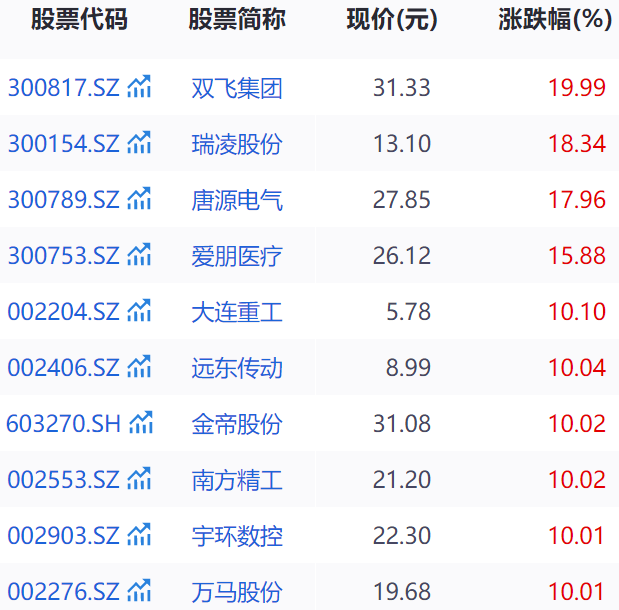
Task: Open stock code 300817.SZ
Action: point(63,88)
